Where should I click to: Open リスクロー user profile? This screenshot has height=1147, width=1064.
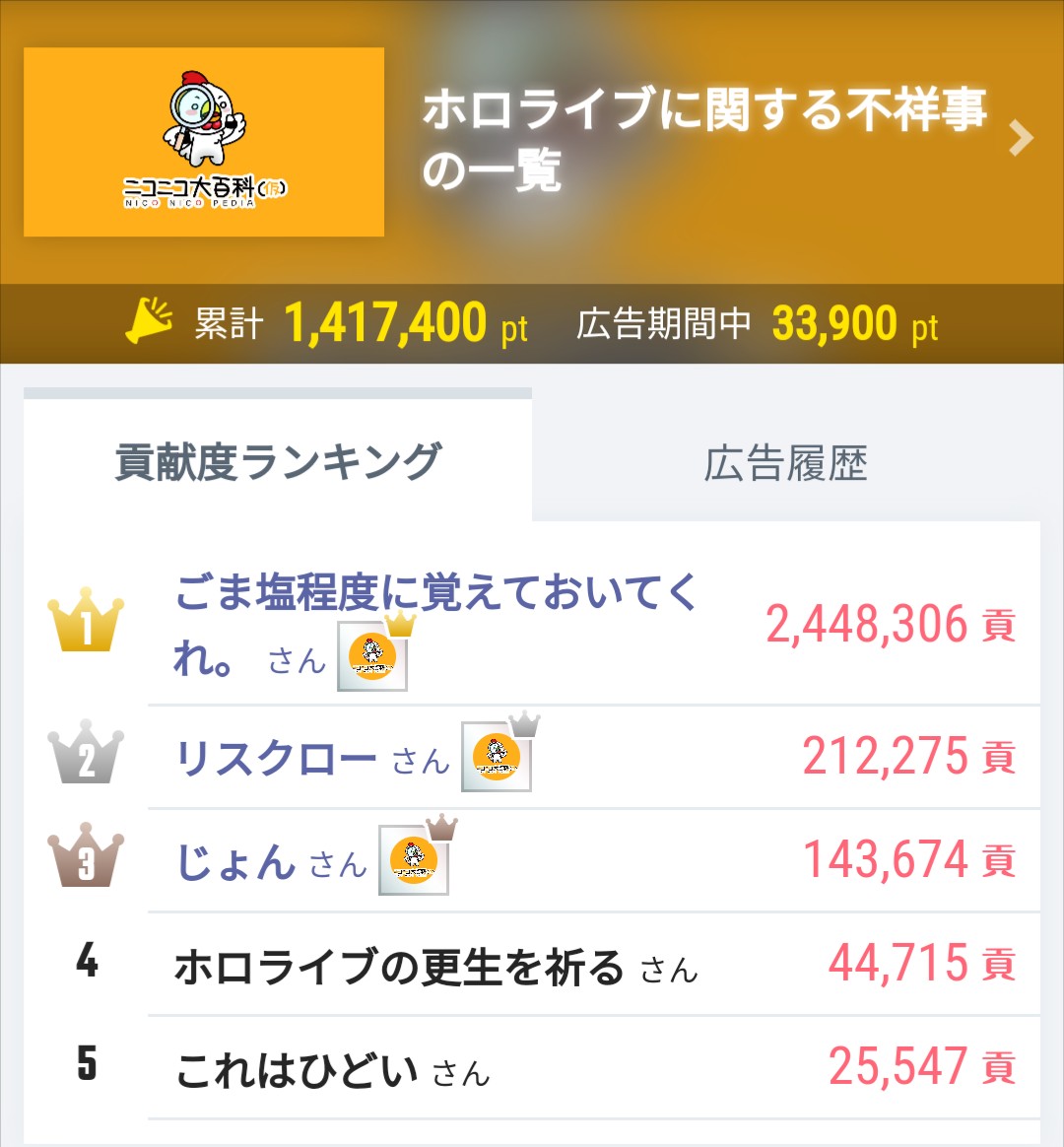point(276,759)
